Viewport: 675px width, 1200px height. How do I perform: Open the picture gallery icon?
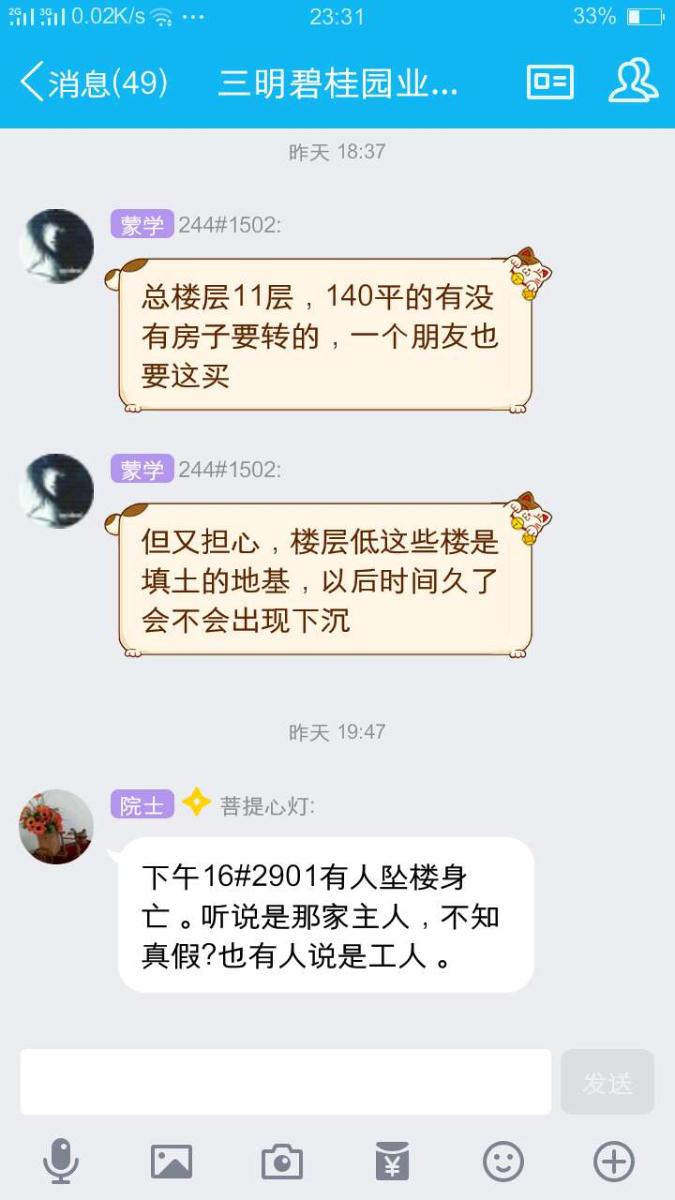[x=171, y=1162]
